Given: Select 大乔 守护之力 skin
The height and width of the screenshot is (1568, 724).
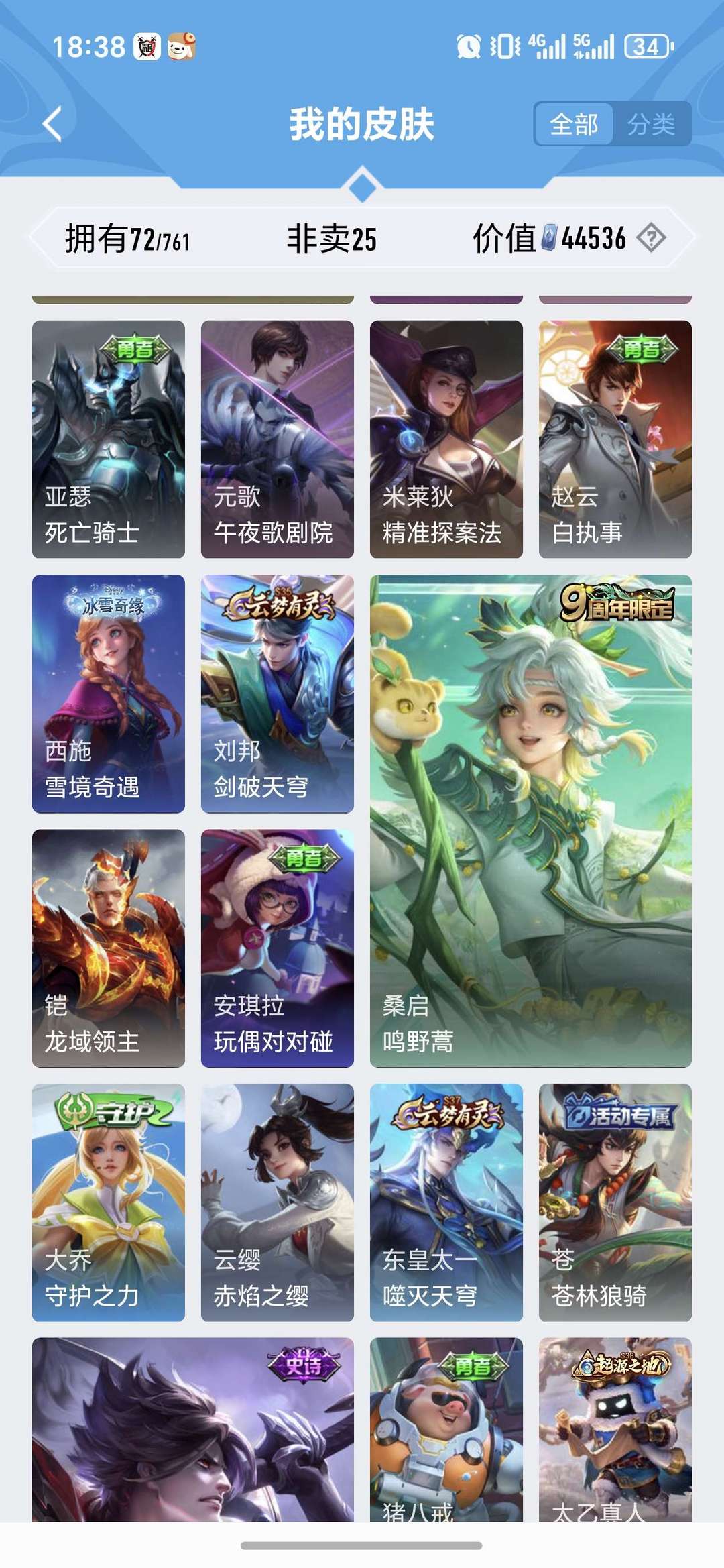Looking at the screenshot, I should 109,1202.
